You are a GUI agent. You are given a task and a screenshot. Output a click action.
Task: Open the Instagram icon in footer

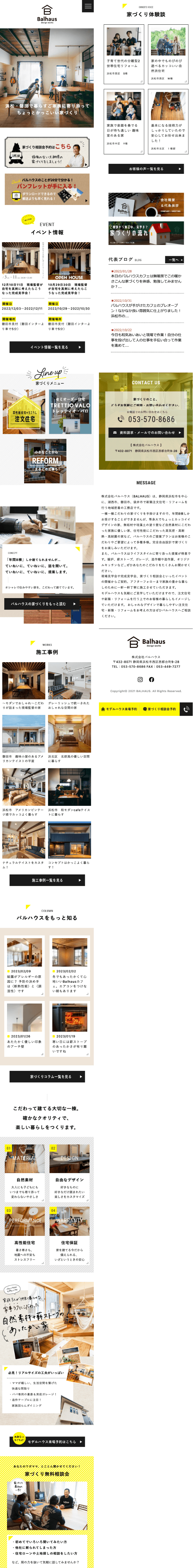click(140, 679)
